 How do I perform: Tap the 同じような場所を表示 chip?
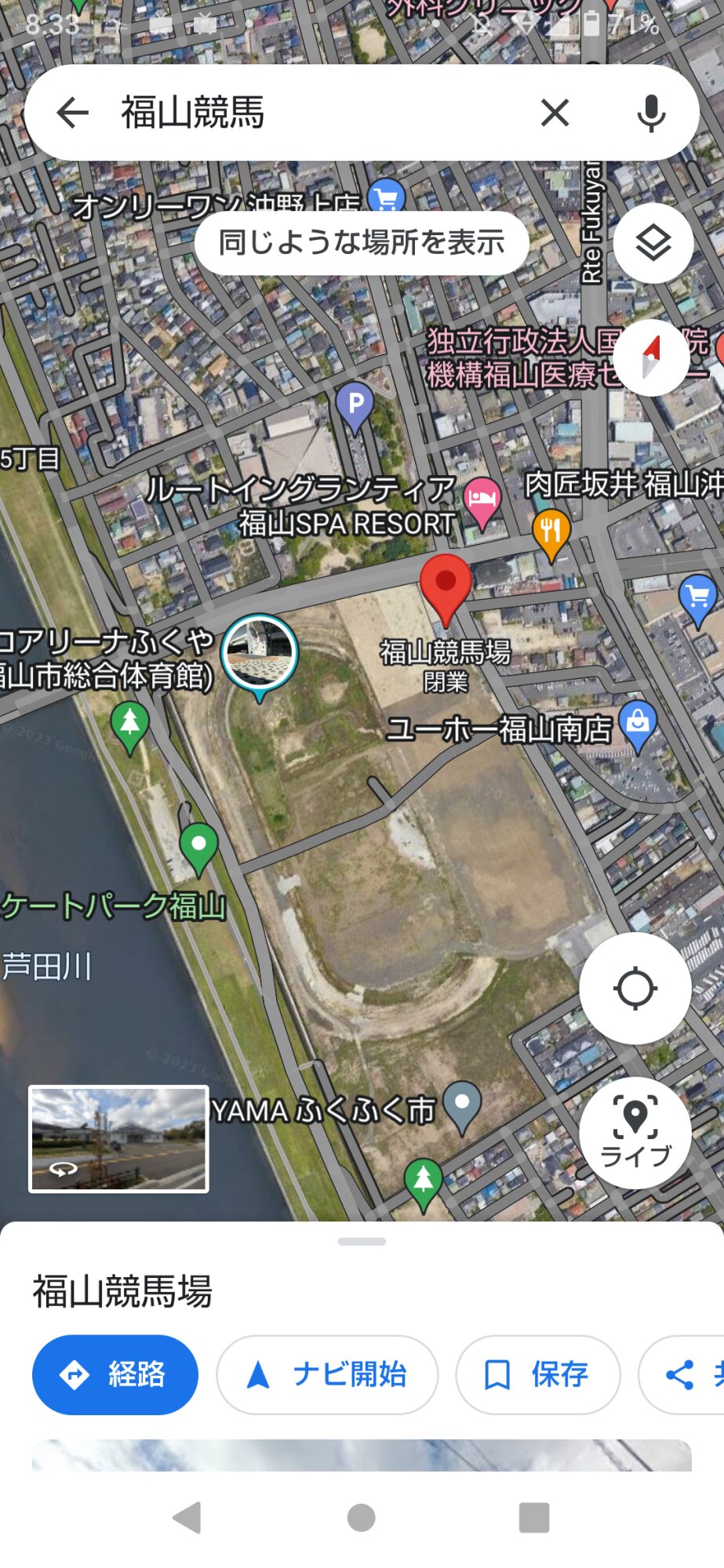point(362,242)
